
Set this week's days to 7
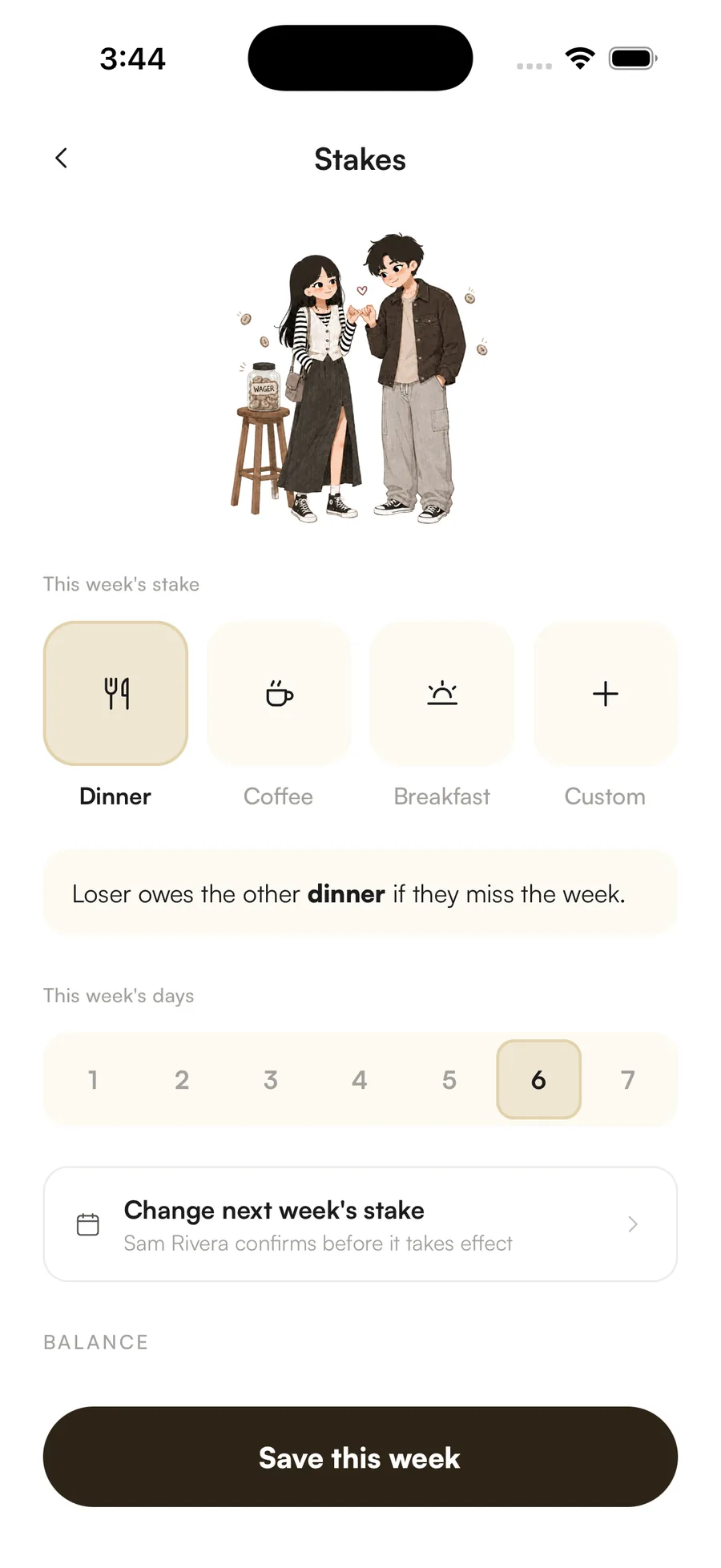tap(628, 1079)
